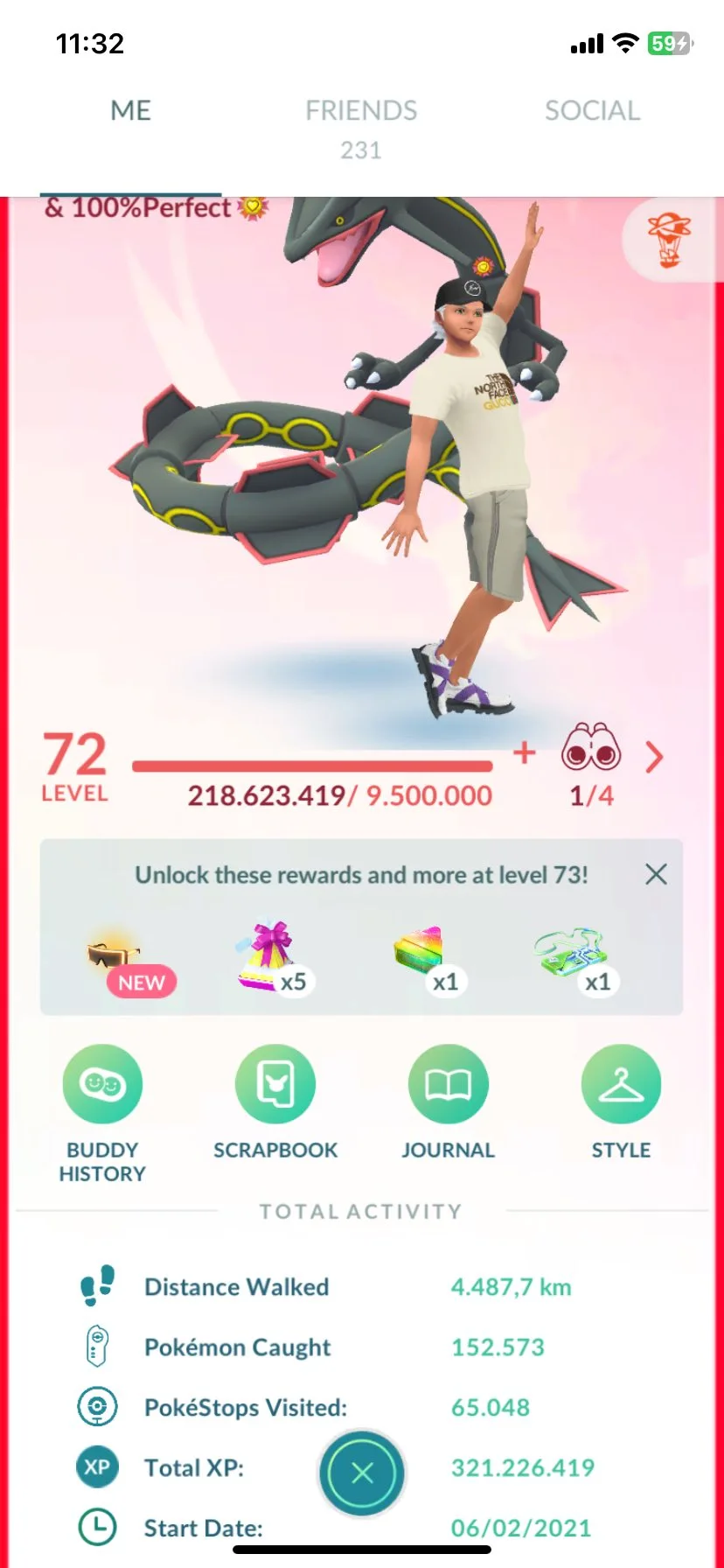Switch to the Social tab

[592, 111]
